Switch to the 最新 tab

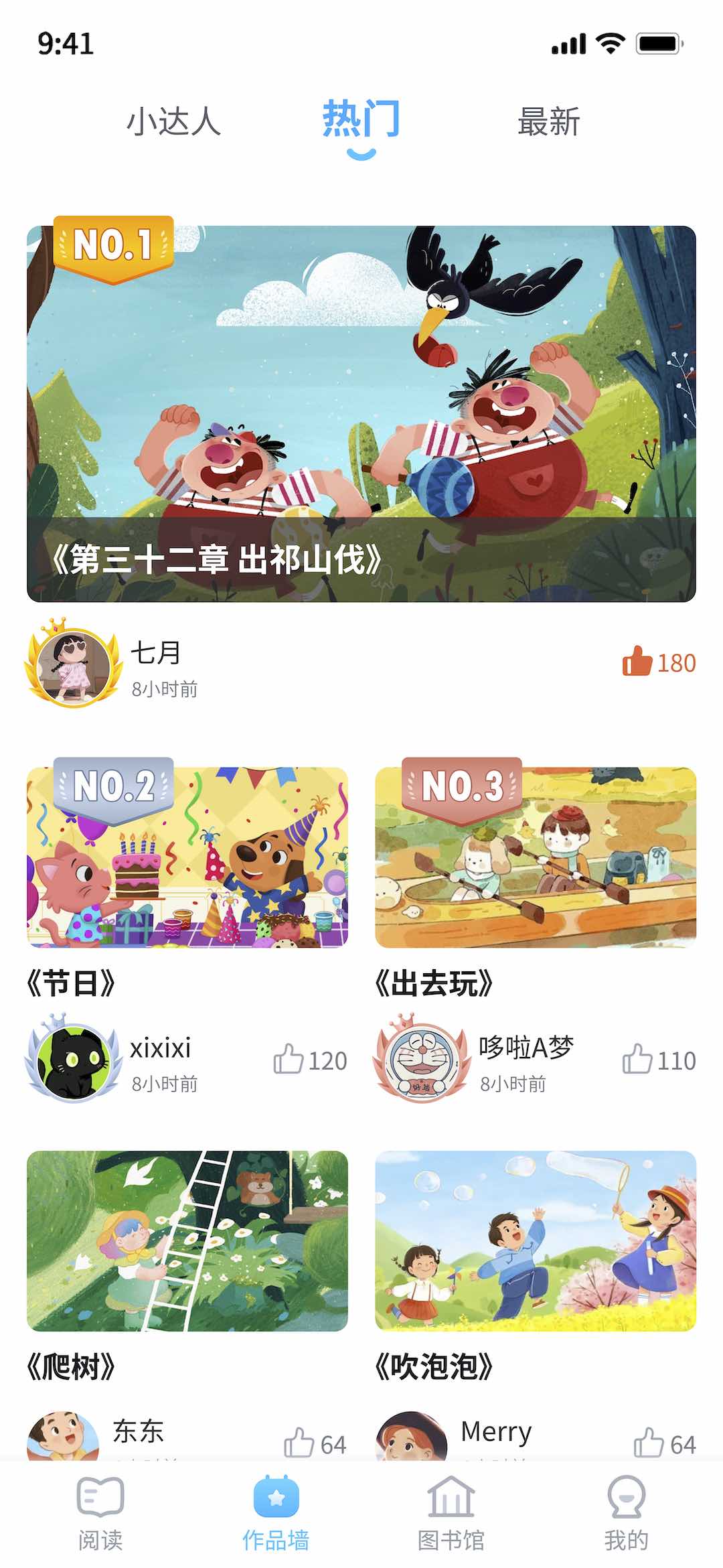click(x=548, y=122)
